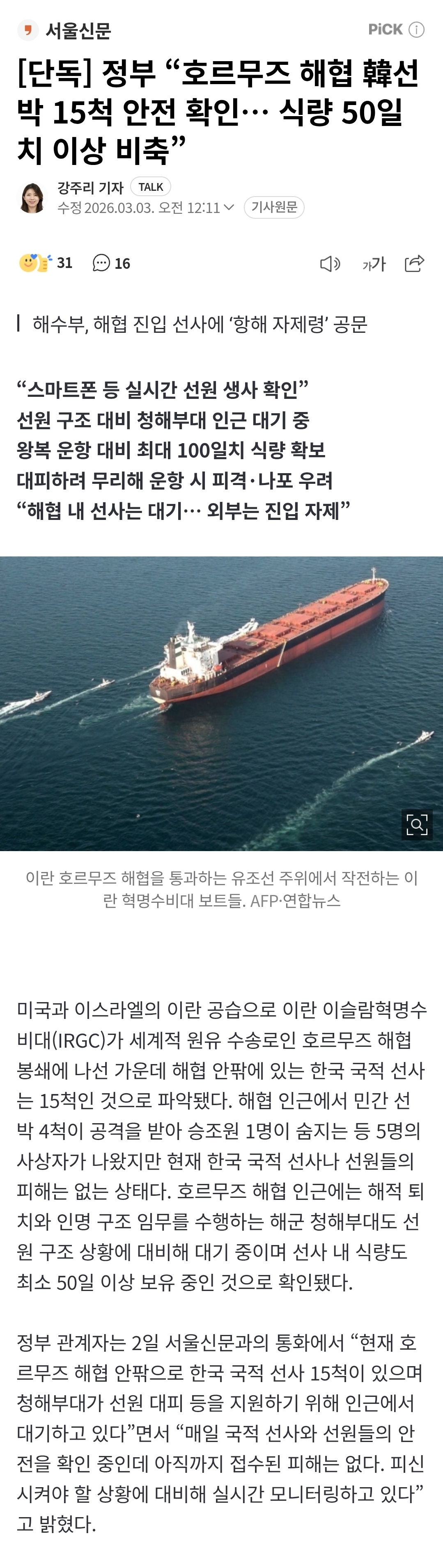Listen to the article with speaker icon
Screen dimensions: 443x1568
(x=330, y=263)
